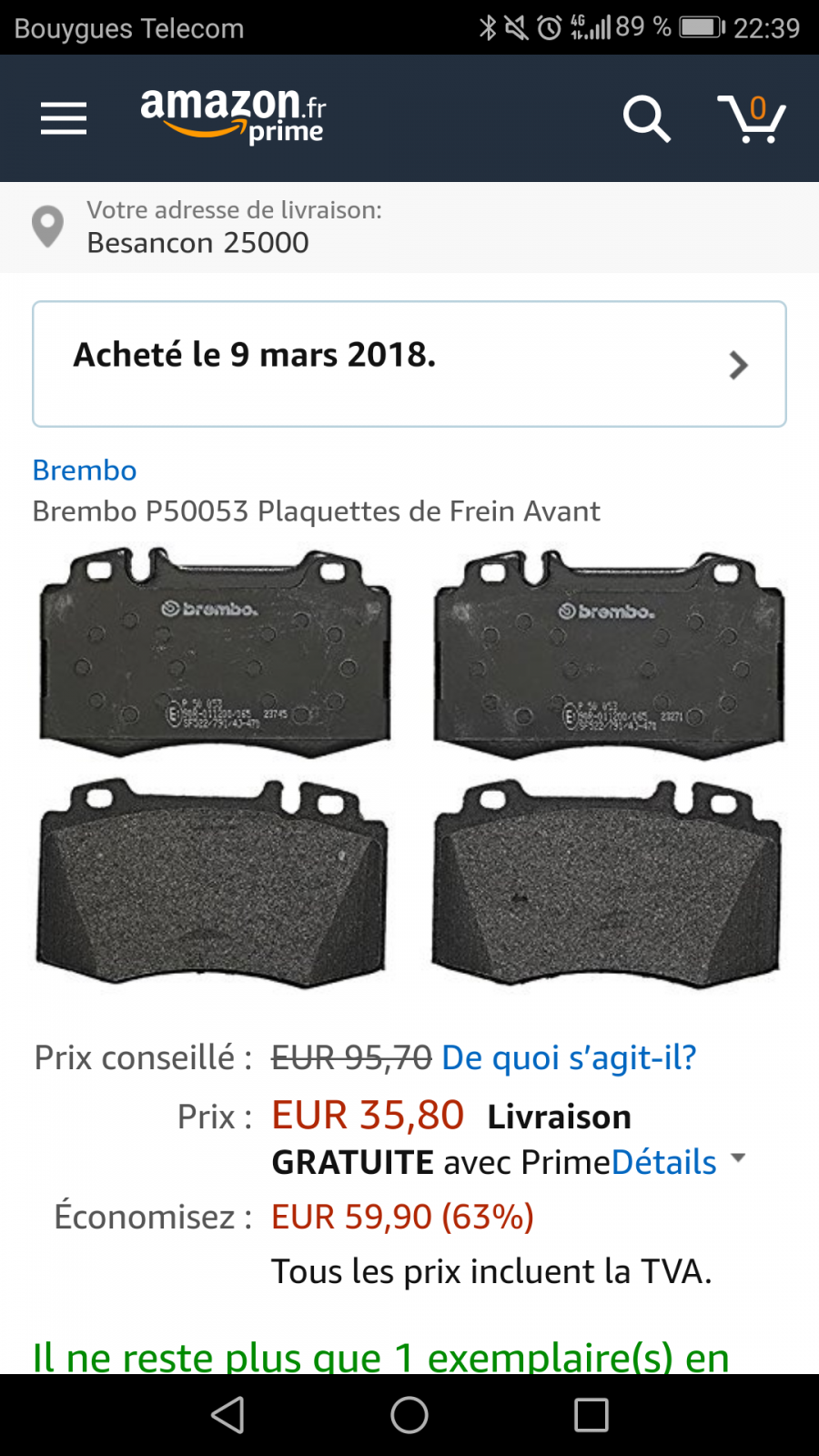
Task: View the brake pads product image
Action: click(x=409, y=767)
